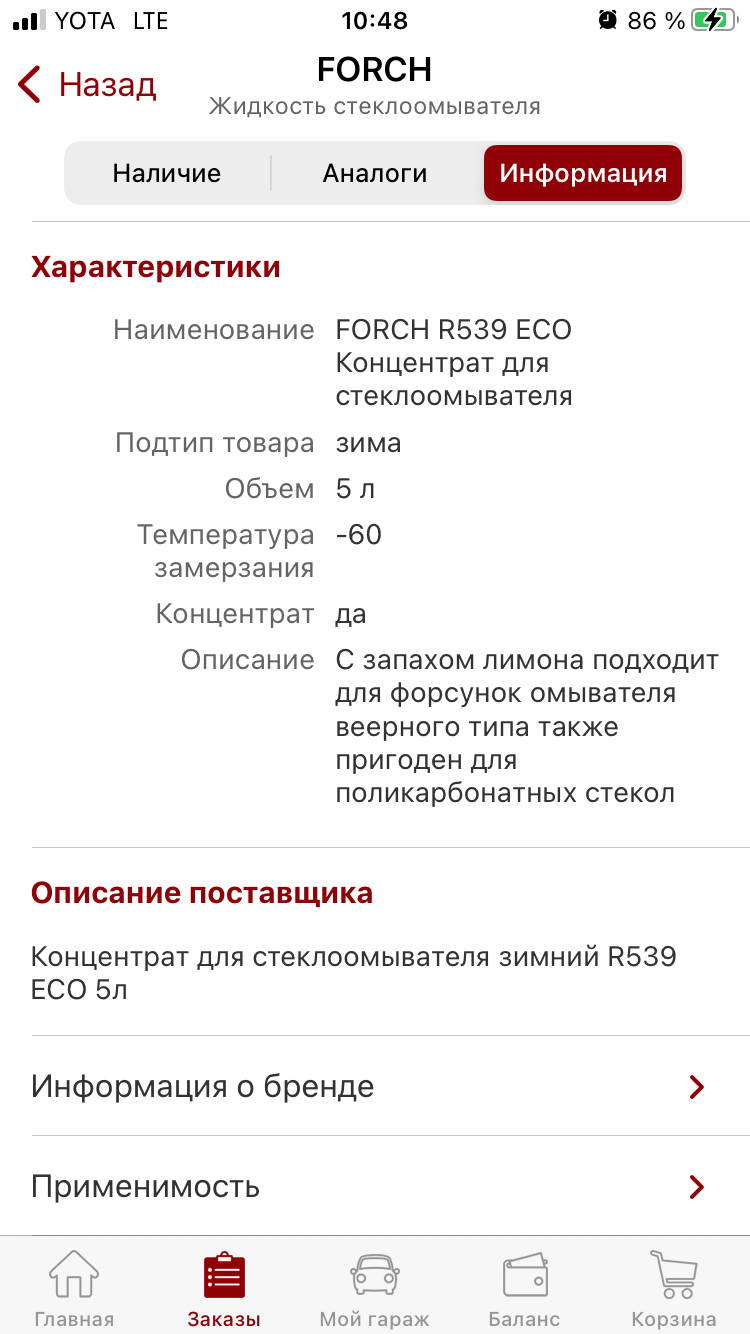The height and width of the screenshot is (1334, 750).
Task: Open Информация о бренде row
Action: click(x=375, y=1086)
